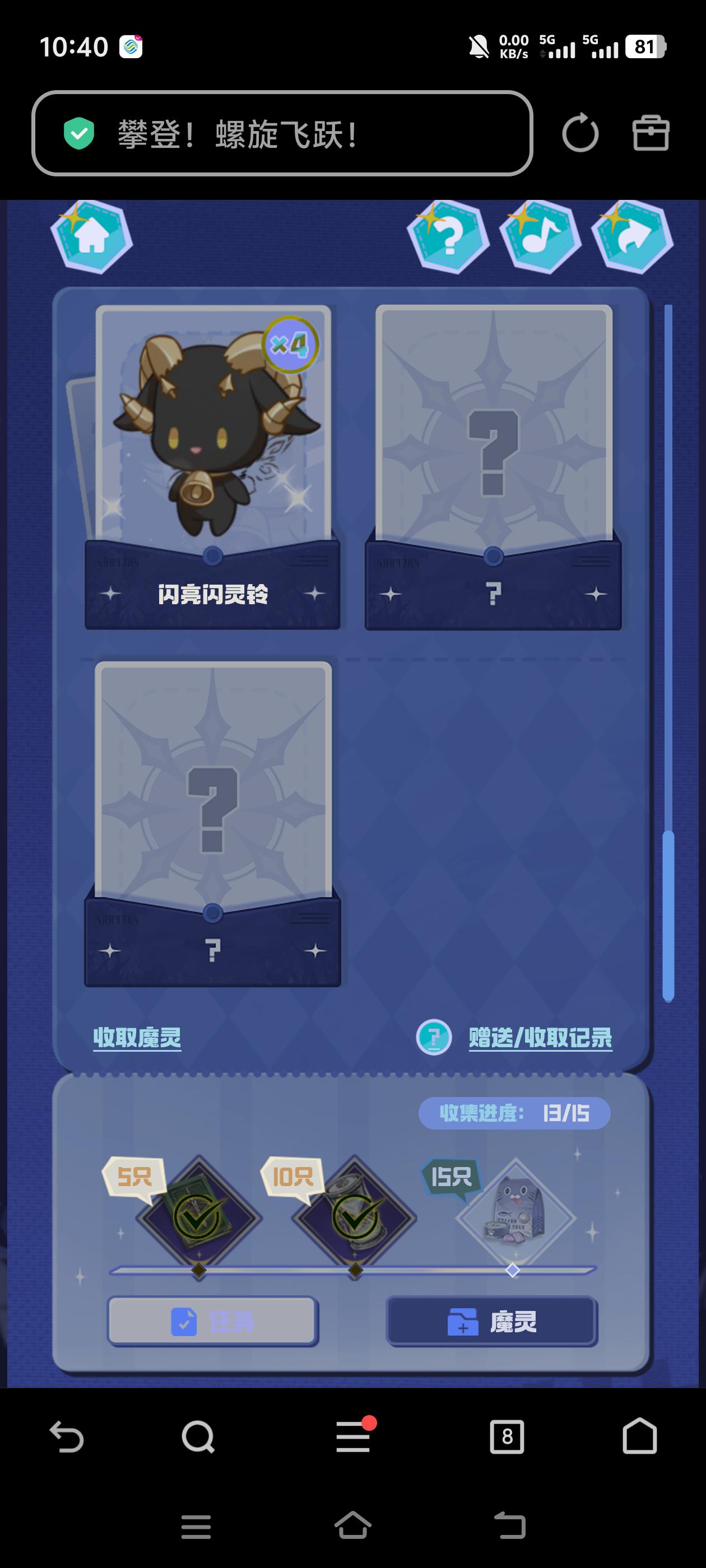This screenshot has height=1568, width=706.
Task: Open the browser home page button
Action: click(640, 1437)
